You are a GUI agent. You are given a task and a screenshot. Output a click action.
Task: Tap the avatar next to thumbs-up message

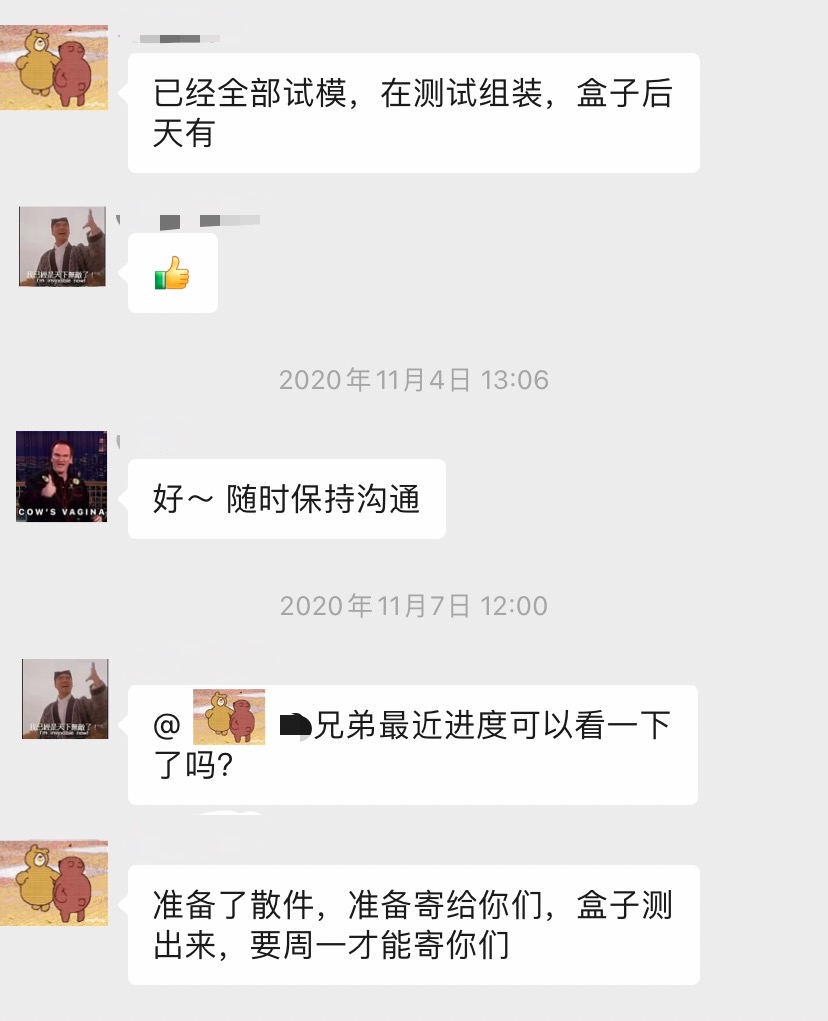point(63,247)
